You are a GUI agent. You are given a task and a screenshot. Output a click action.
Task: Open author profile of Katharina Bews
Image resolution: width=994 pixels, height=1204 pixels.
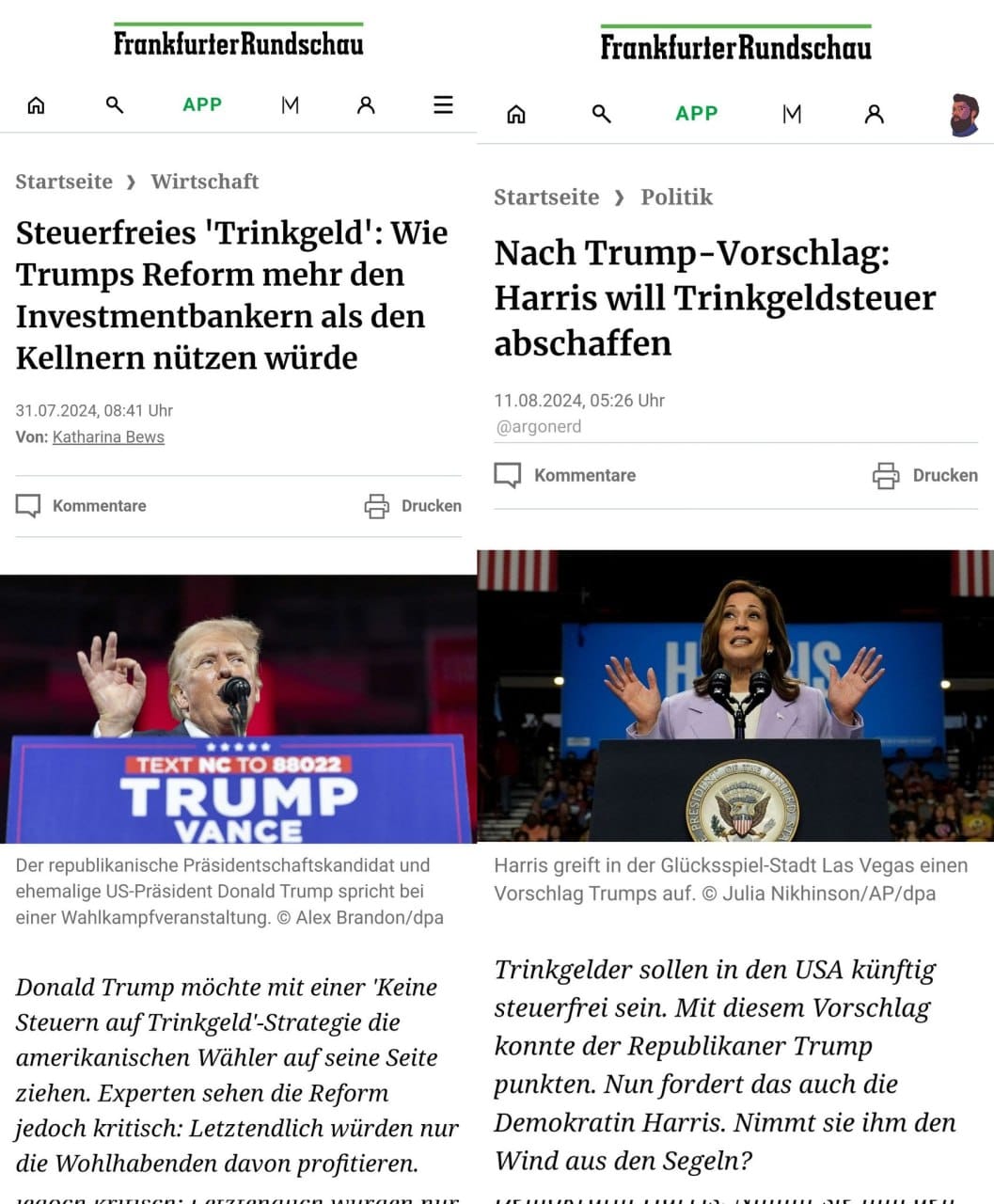pyautogui.click(x=108, y=436)
